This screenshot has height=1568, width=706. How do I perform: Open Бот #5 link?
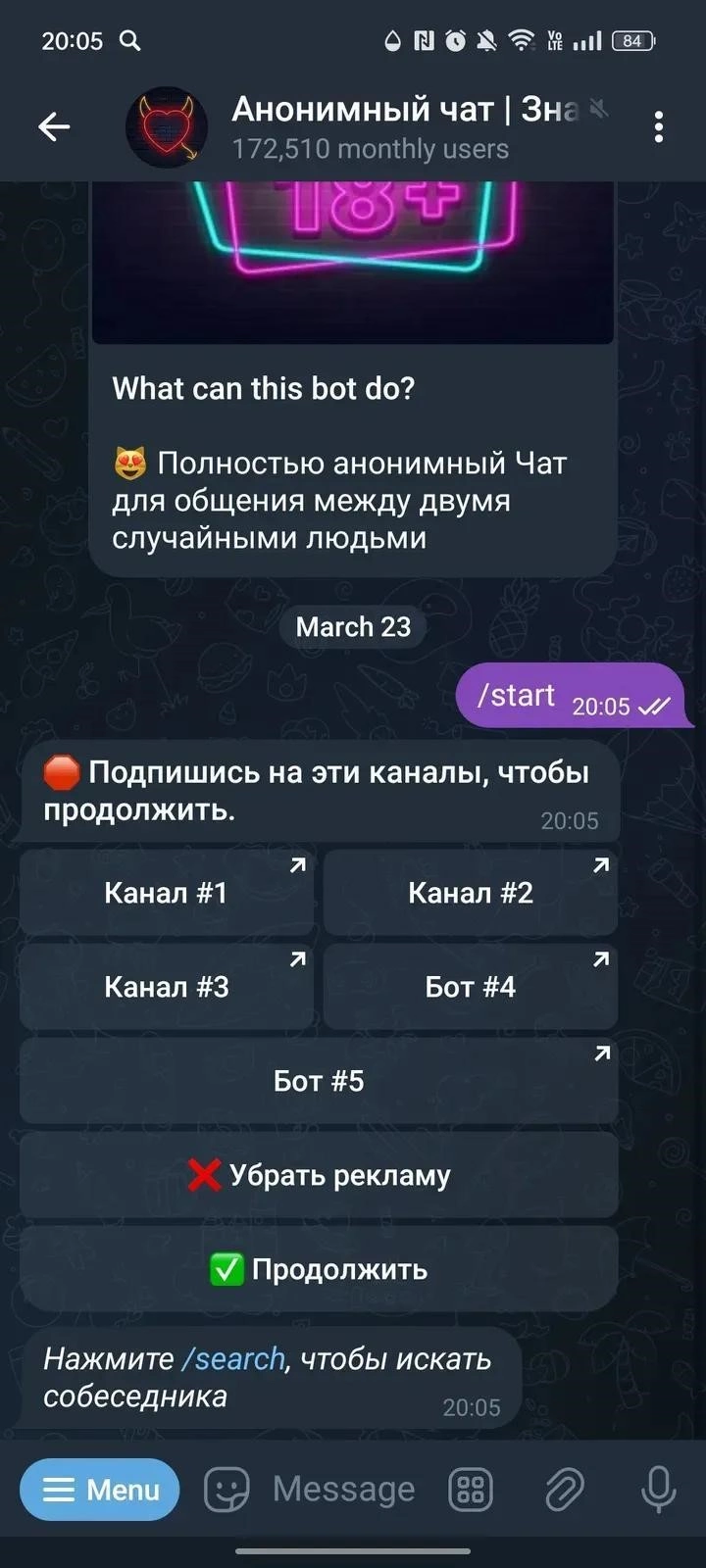point(319,1081)
